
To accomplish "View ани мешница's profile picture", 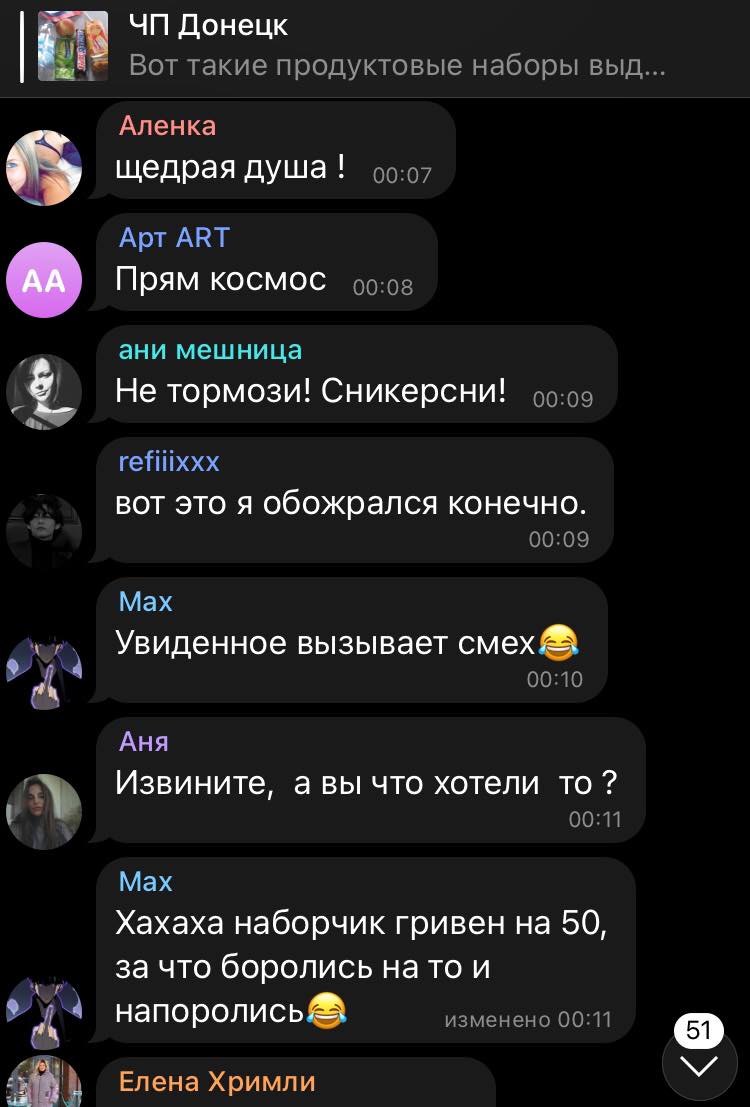I will pos(44,392).
